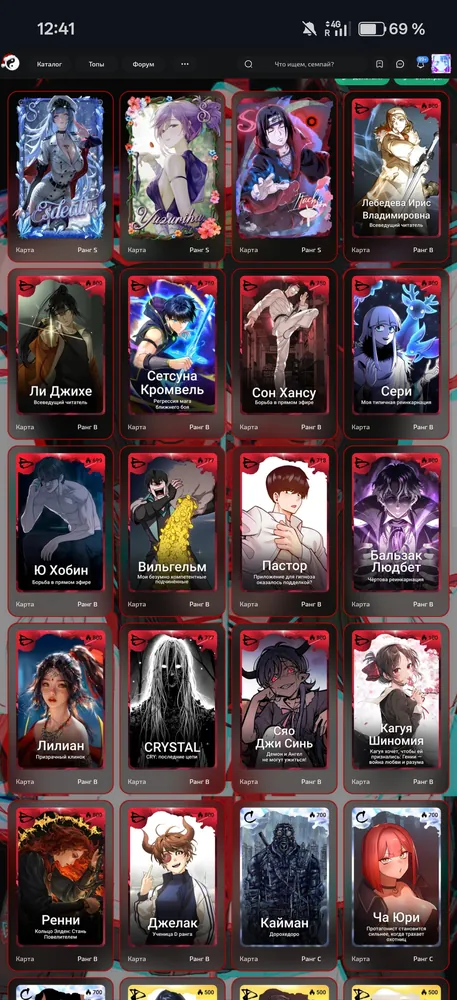Open the bookmarks icon in the header
The image size is (457, 1000).
(x=379, y=64)
